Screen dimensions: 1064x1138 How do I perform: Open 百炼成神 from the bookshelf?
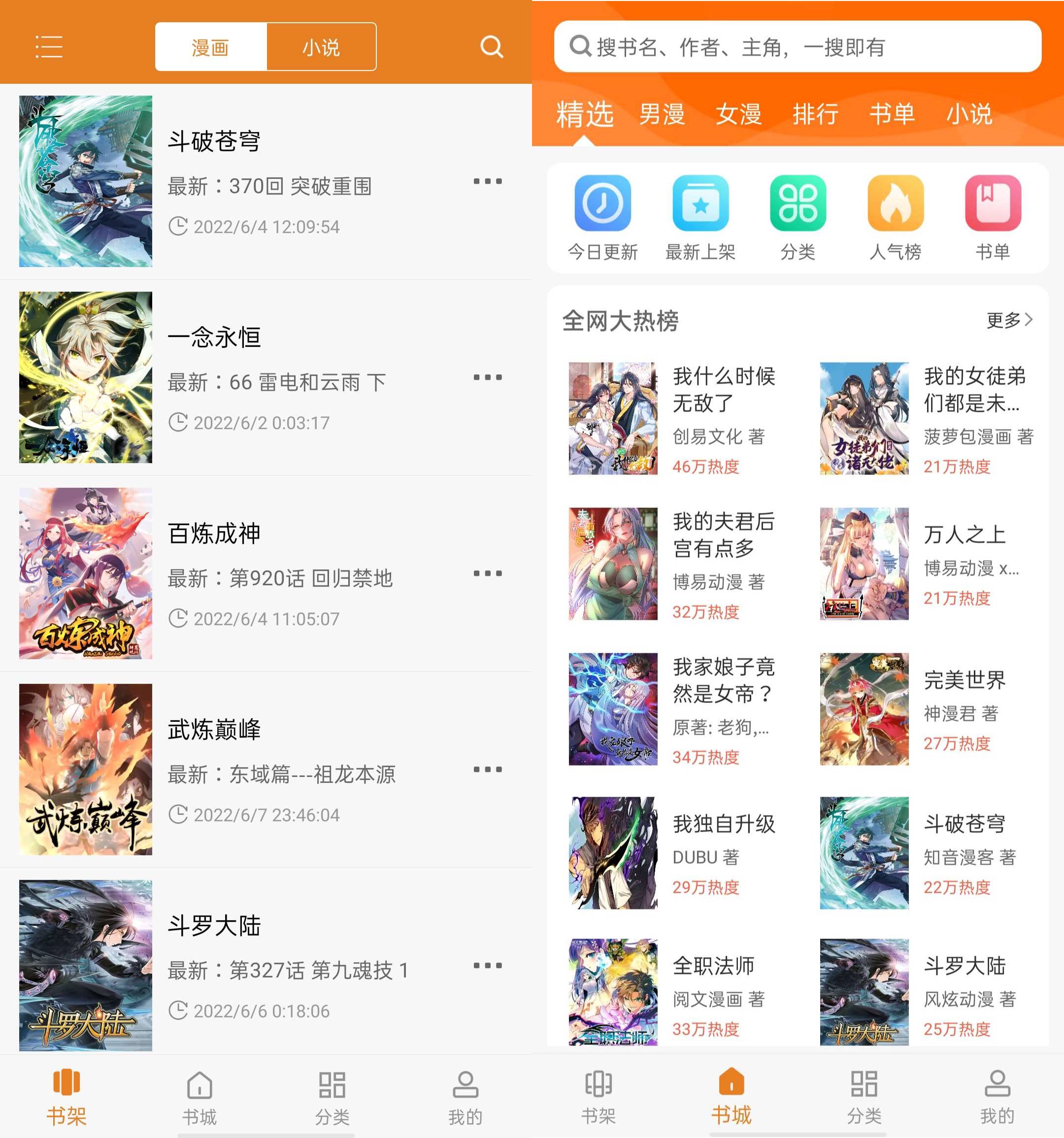[214, 534]
